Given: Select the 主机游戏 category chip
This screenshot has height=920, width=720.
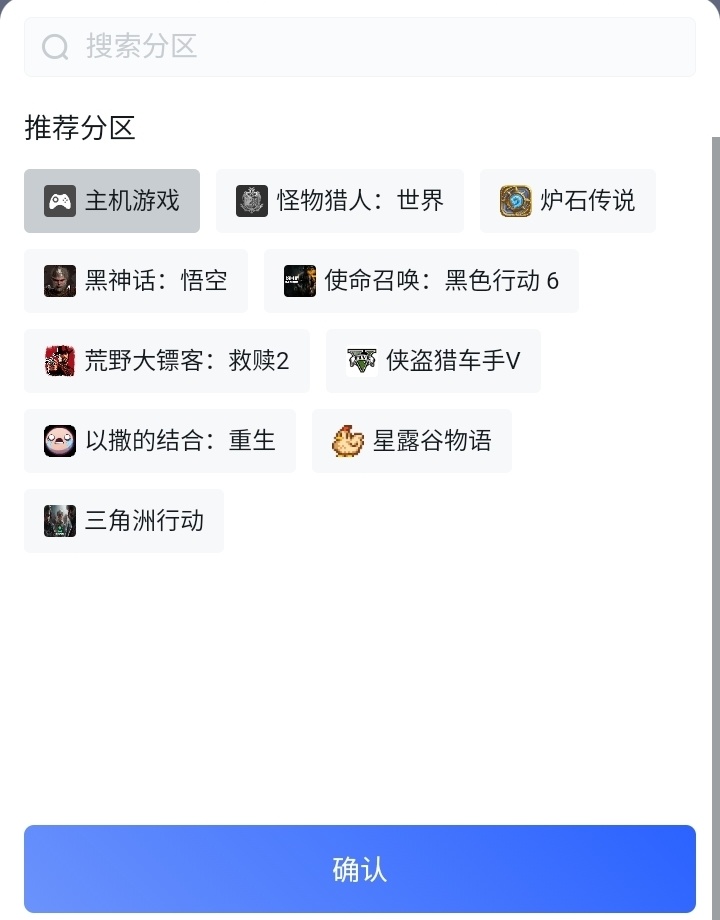Looking at the screenshot, I should tap(112, 201).
